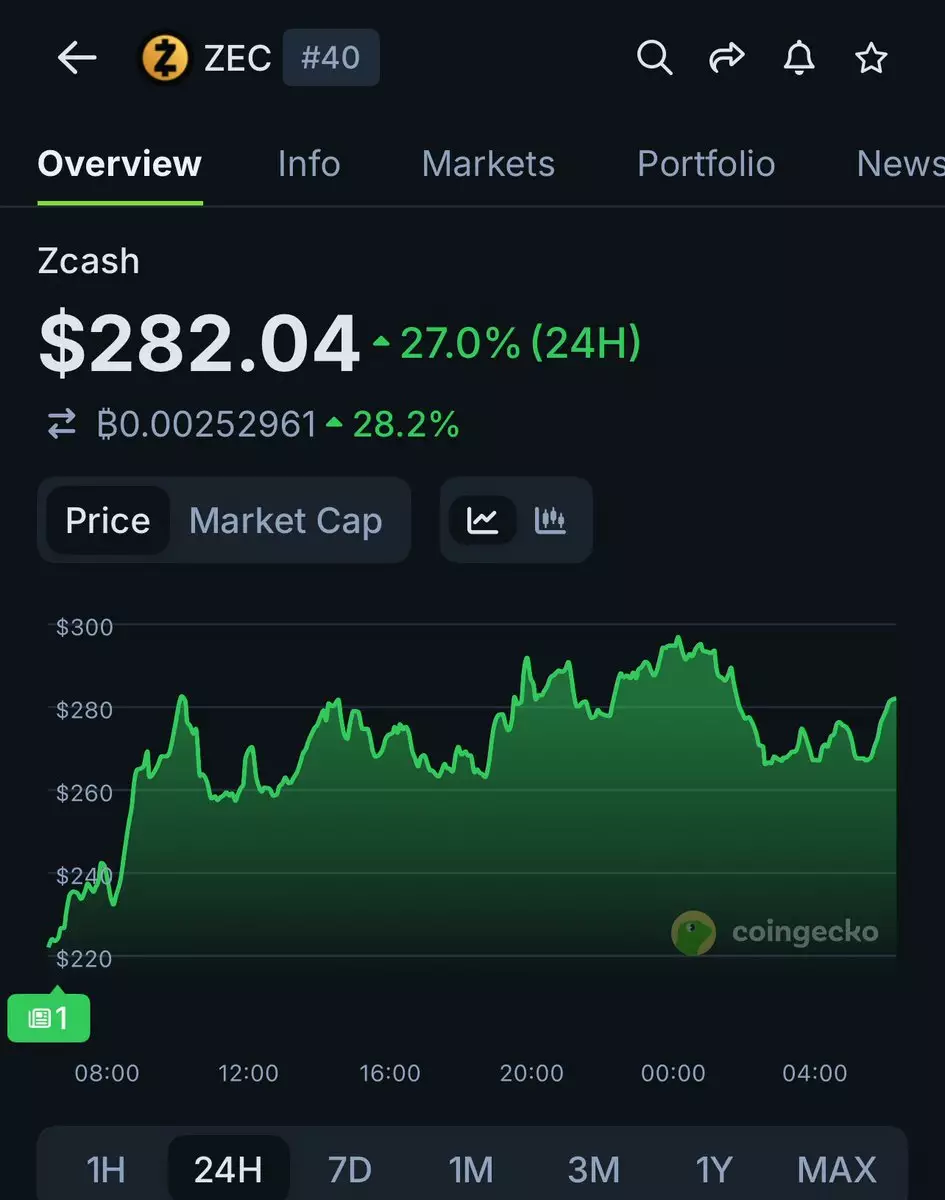945x1200 pixels.
Task: Select the line chart view
Action: pos(483,521)
